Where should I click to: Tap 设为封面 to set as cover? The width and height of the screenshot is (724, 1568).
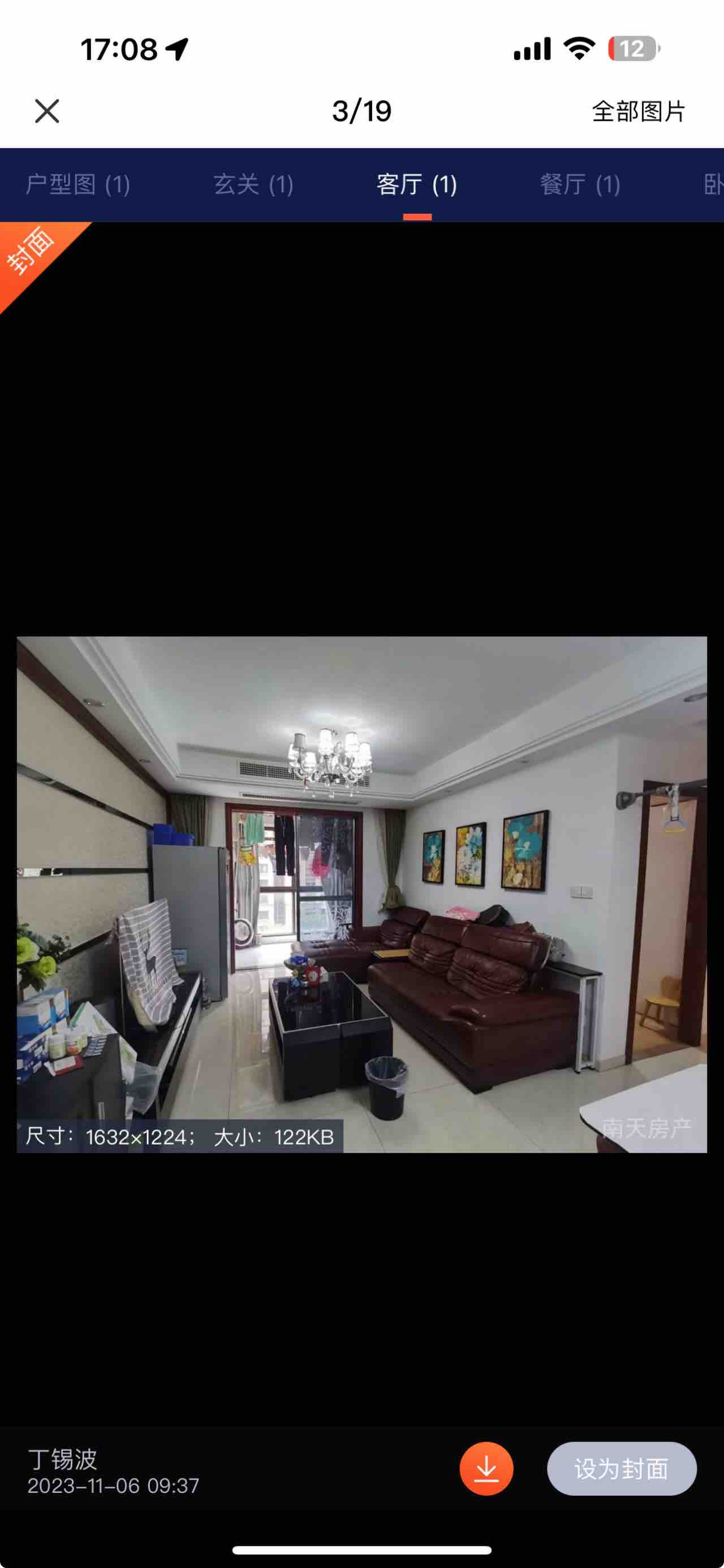point(621,1468)
